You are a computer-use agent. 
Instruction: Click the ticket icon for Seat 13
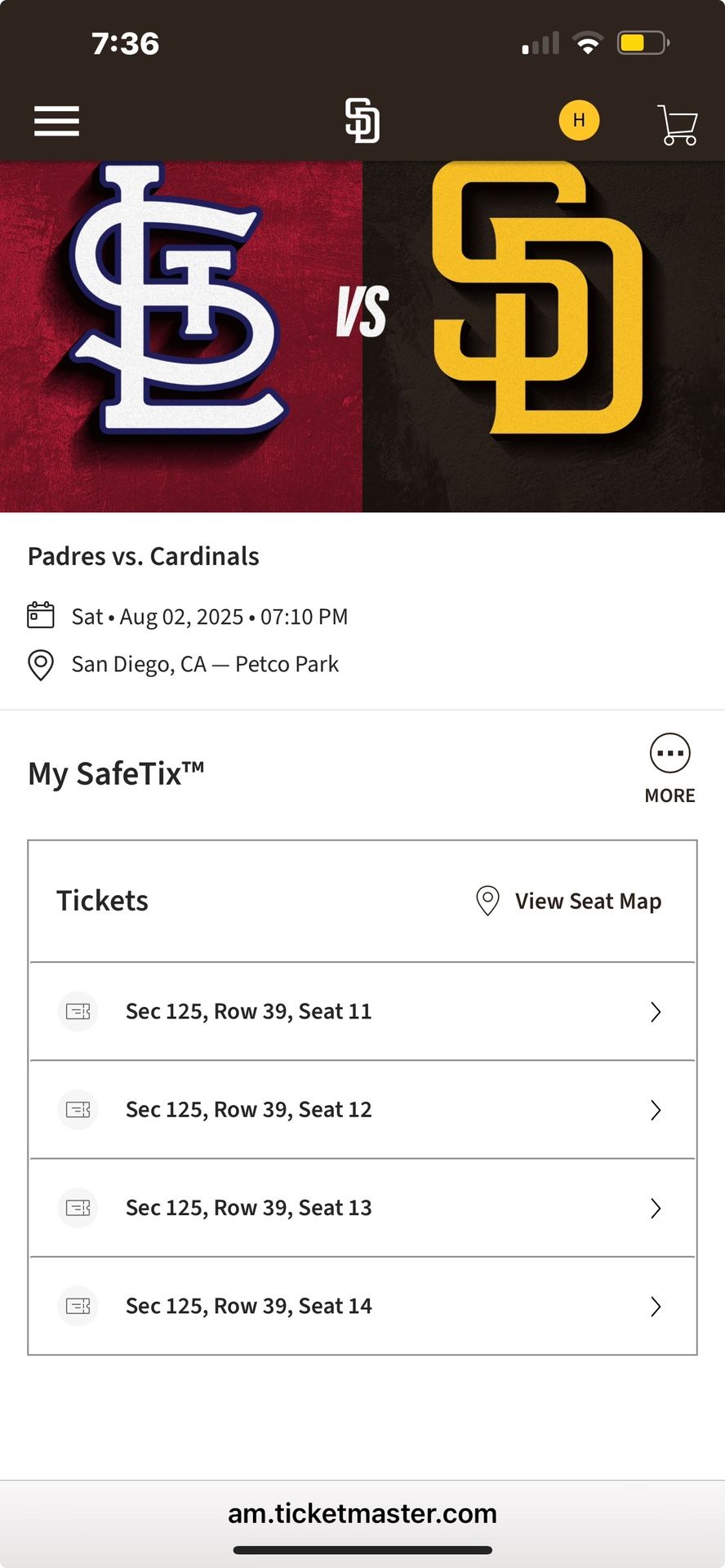tap(78, 1208)
